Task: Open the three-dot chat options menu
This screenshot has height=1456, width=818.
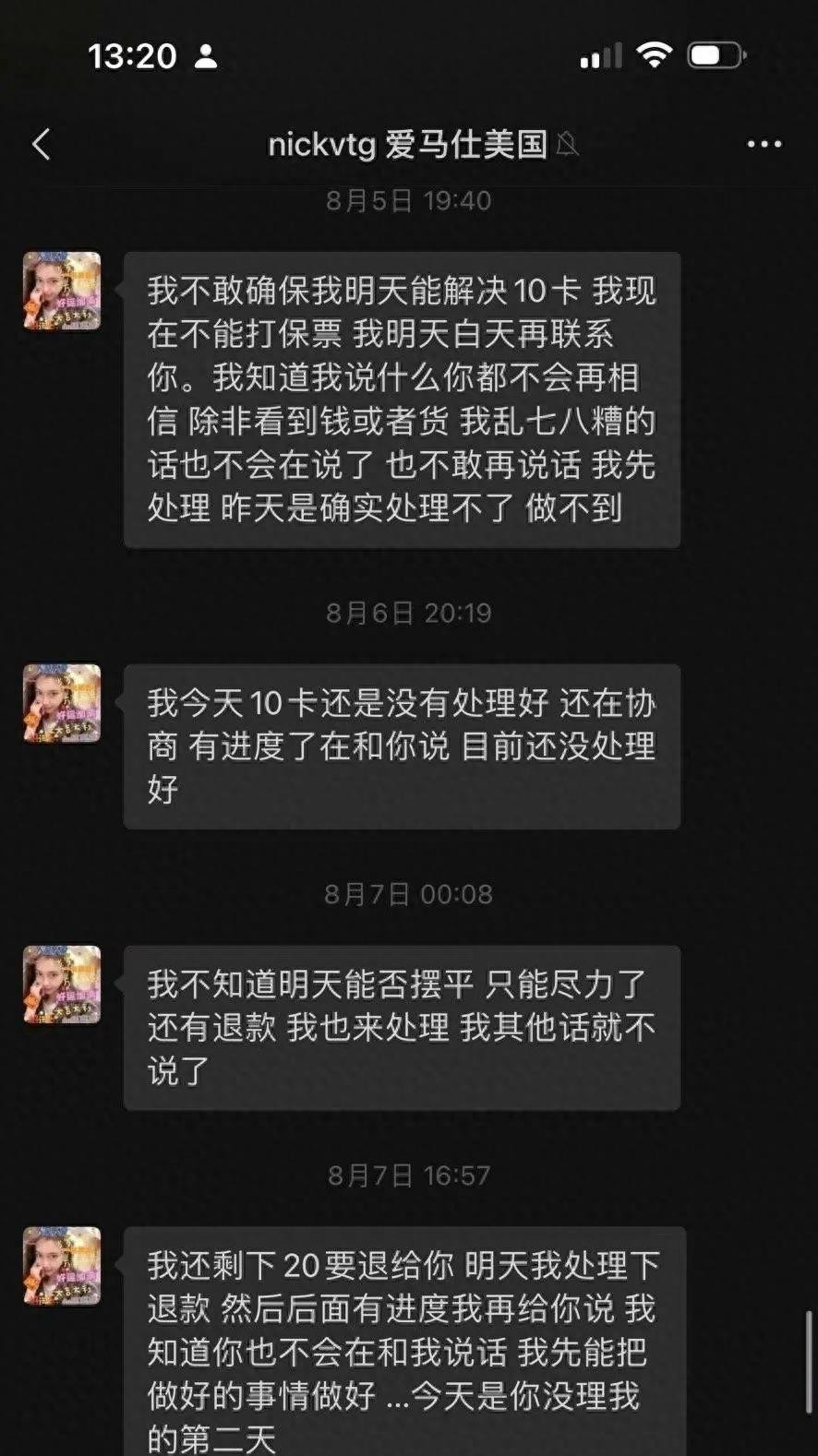Action: point(764,144)
